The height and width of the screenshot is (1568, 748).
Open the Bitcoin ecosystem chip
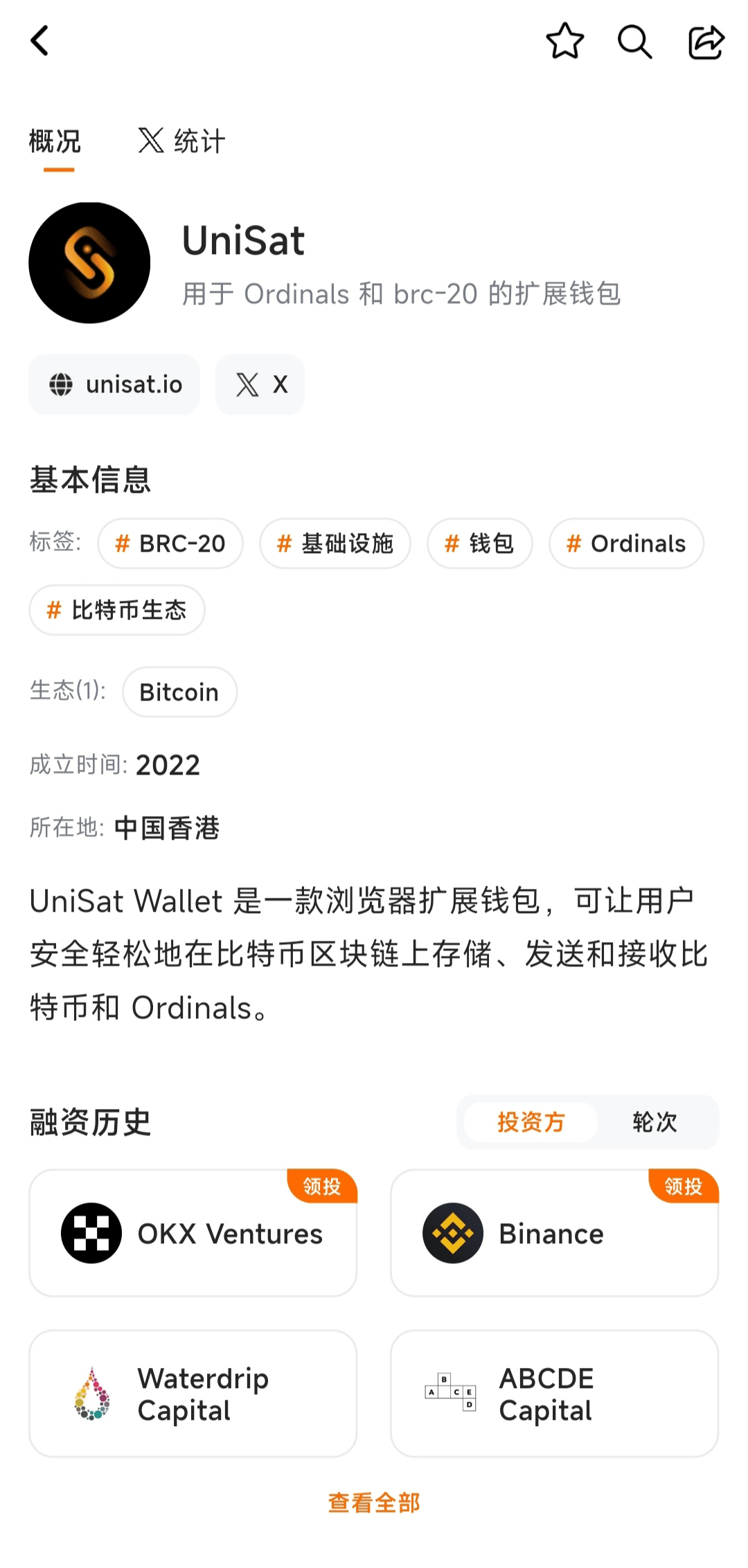click(x=179, y=692)
